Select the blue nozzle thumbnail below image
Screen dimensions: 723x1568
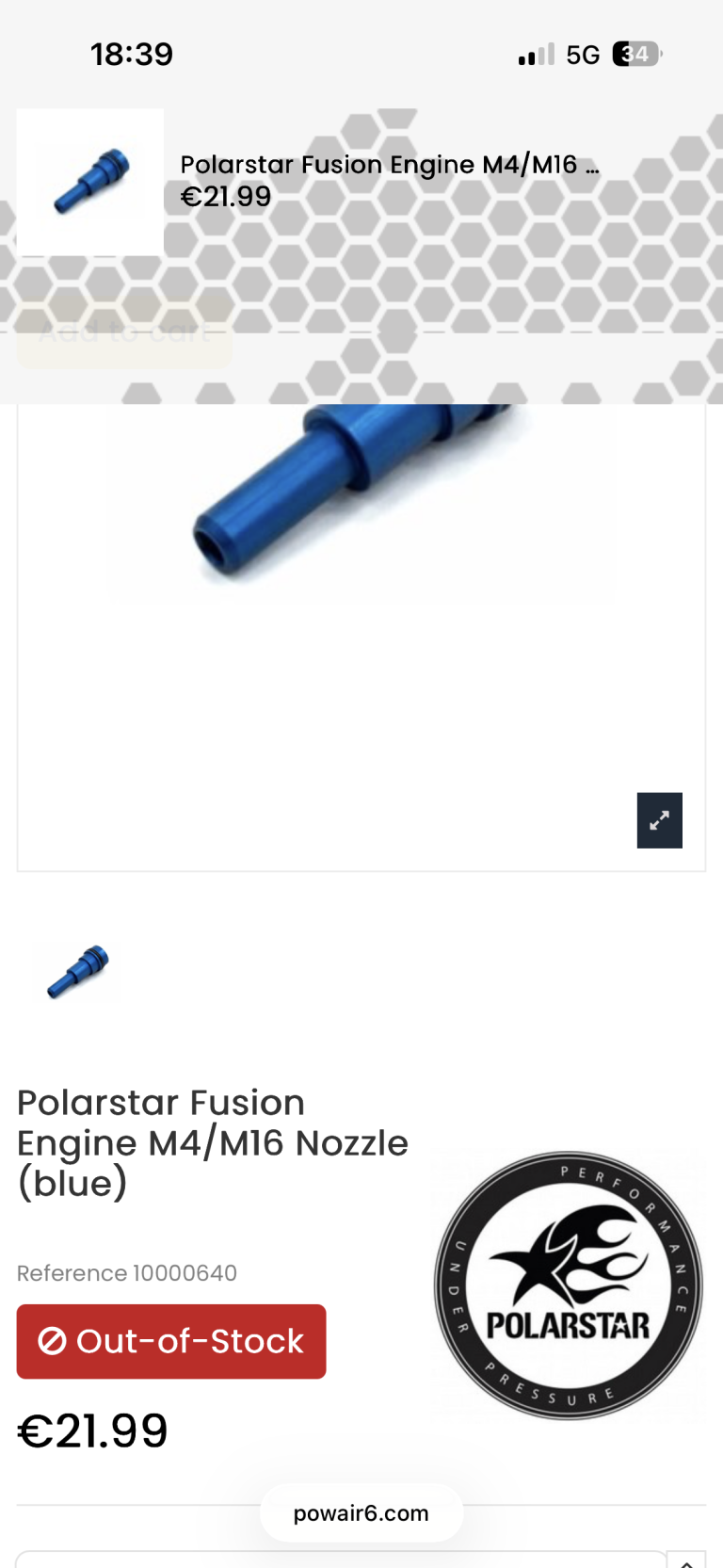coord(78,972)
